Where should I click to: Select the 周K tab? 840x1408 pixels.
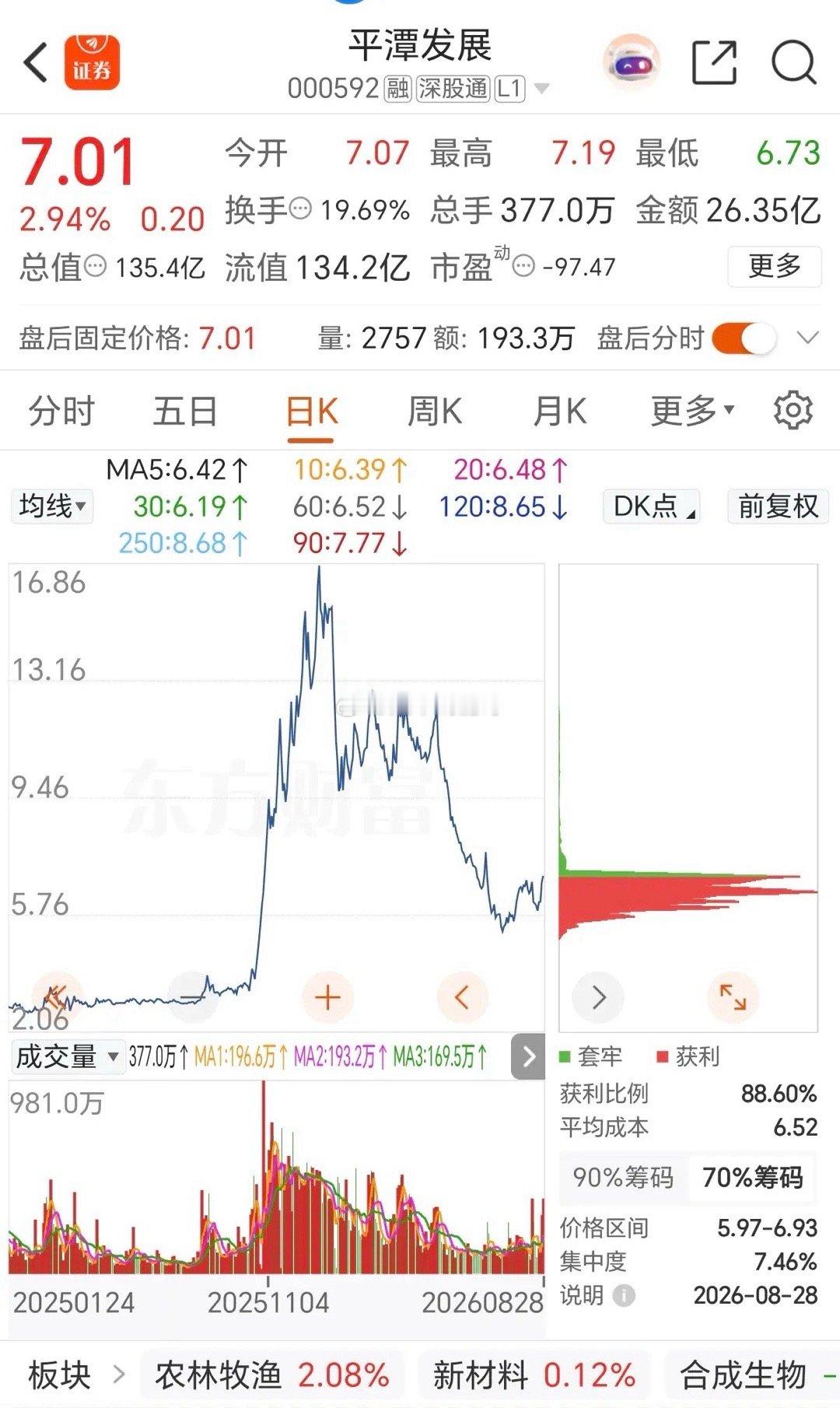435,411
